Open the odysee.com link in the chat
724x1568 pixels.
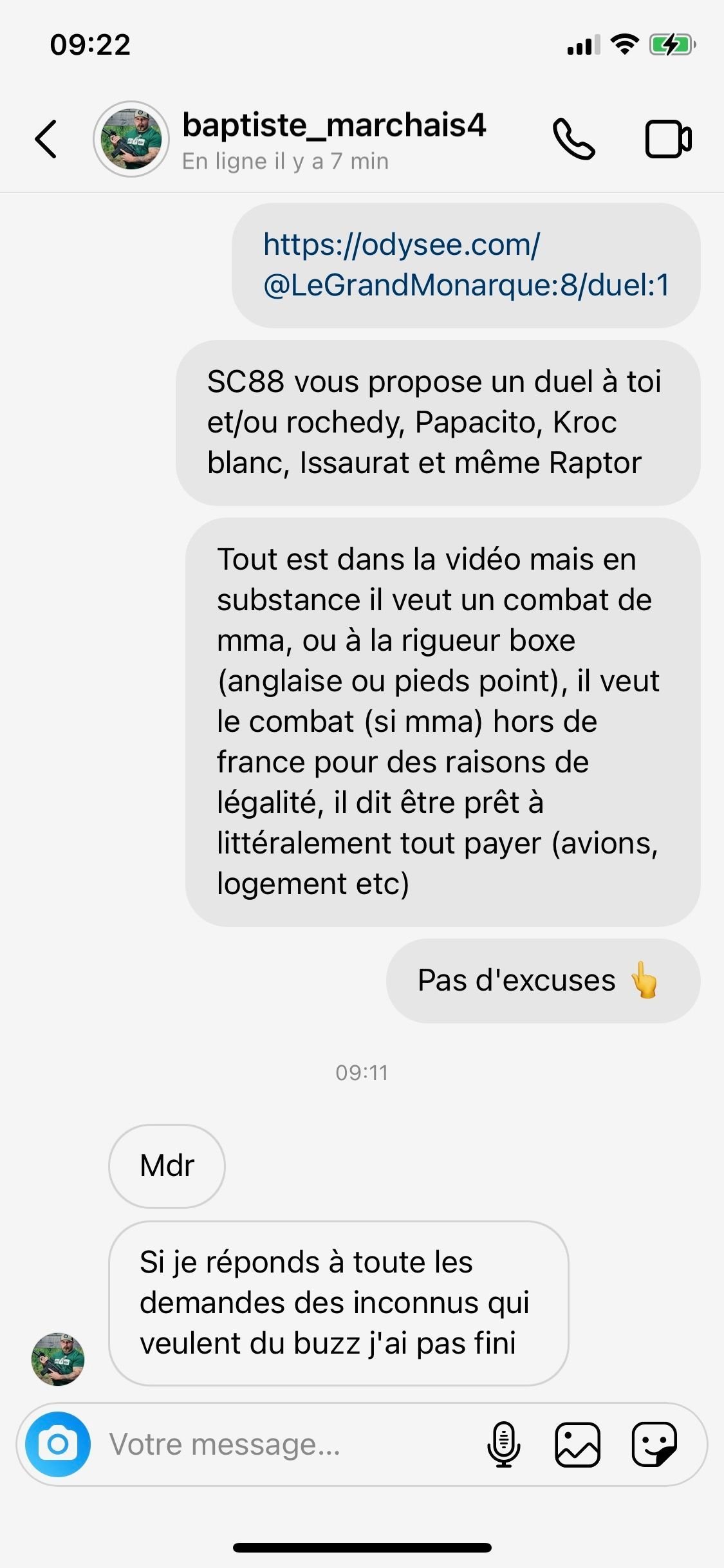coord(466,265)
